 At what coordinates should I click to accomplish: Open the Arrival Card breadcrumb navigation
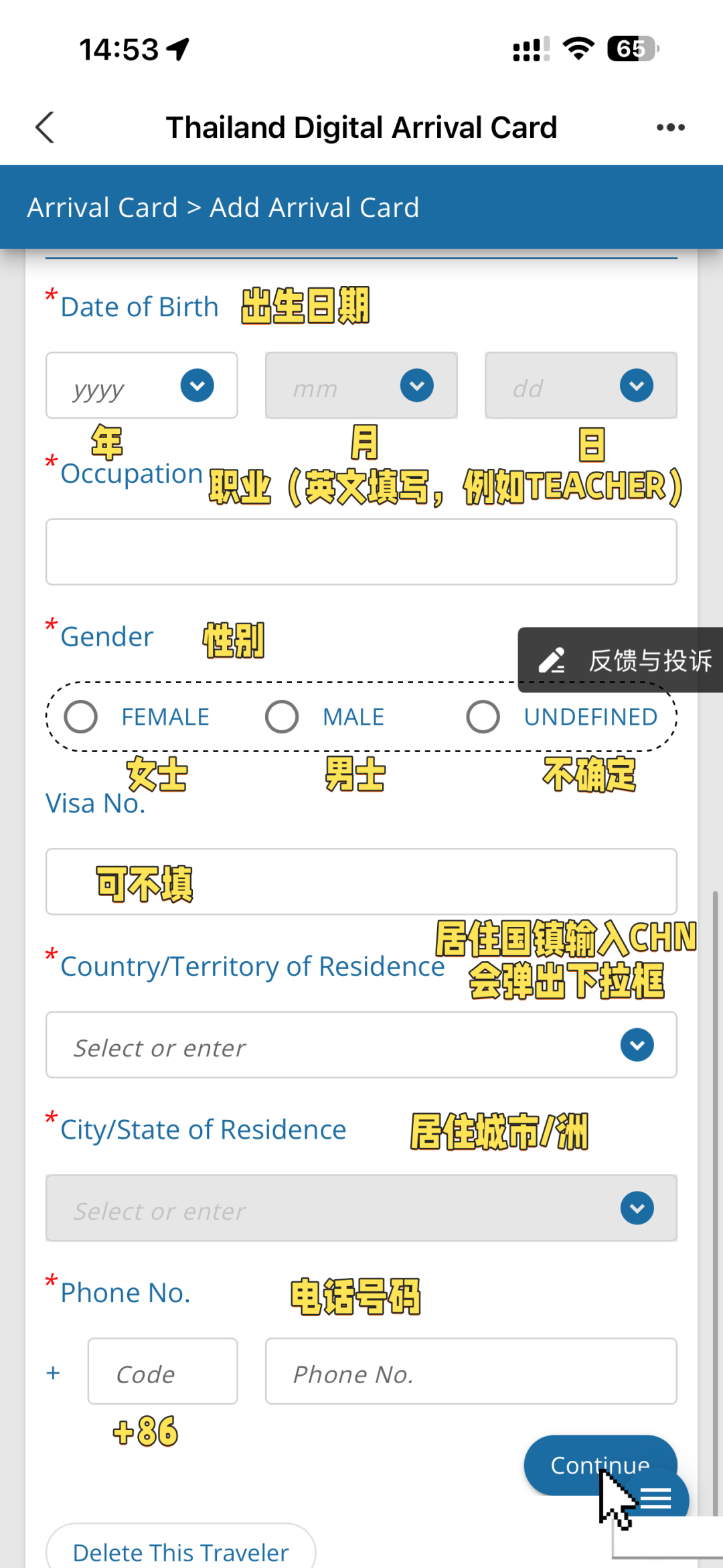point(102,207)
